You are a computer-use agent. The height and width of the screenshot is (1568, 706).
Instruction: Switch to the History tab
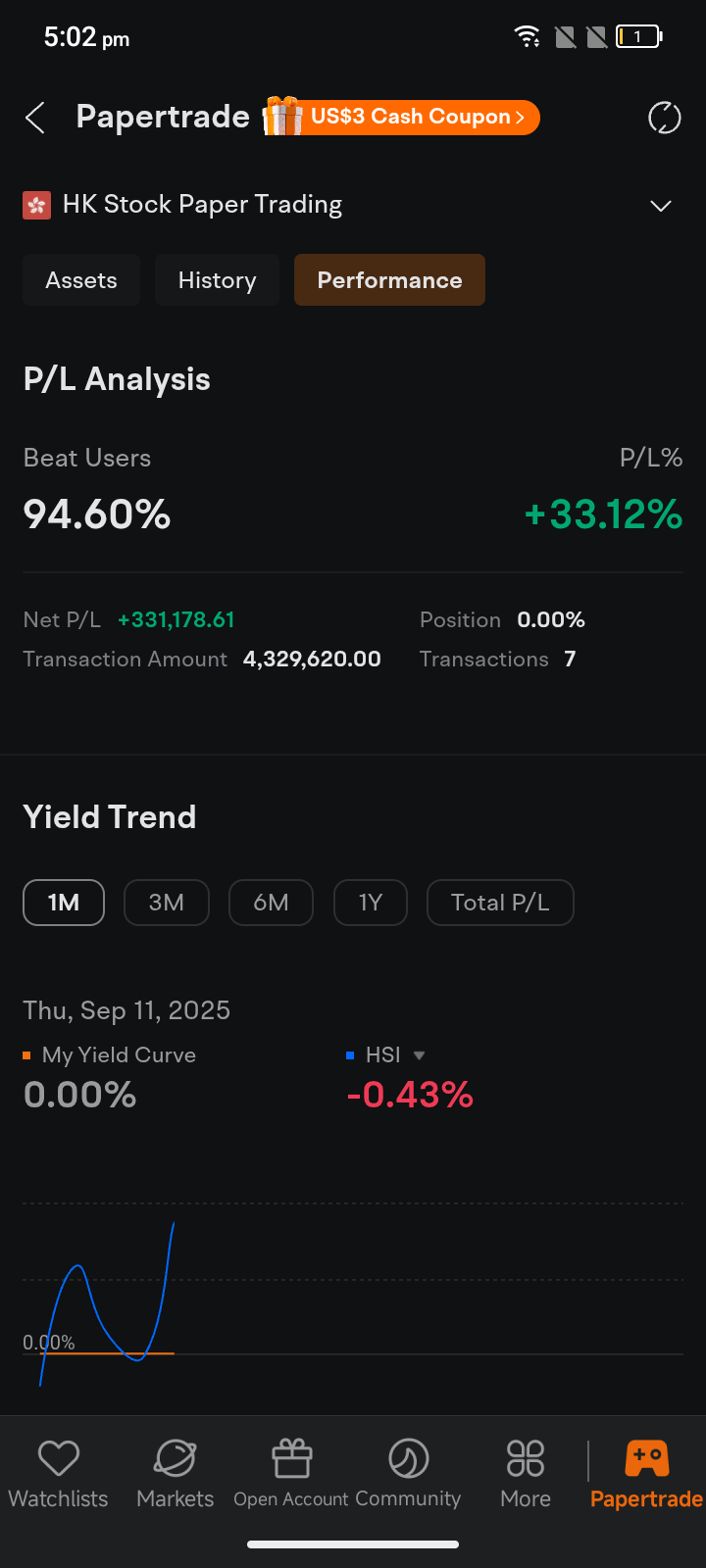click(x=217, y=280)
